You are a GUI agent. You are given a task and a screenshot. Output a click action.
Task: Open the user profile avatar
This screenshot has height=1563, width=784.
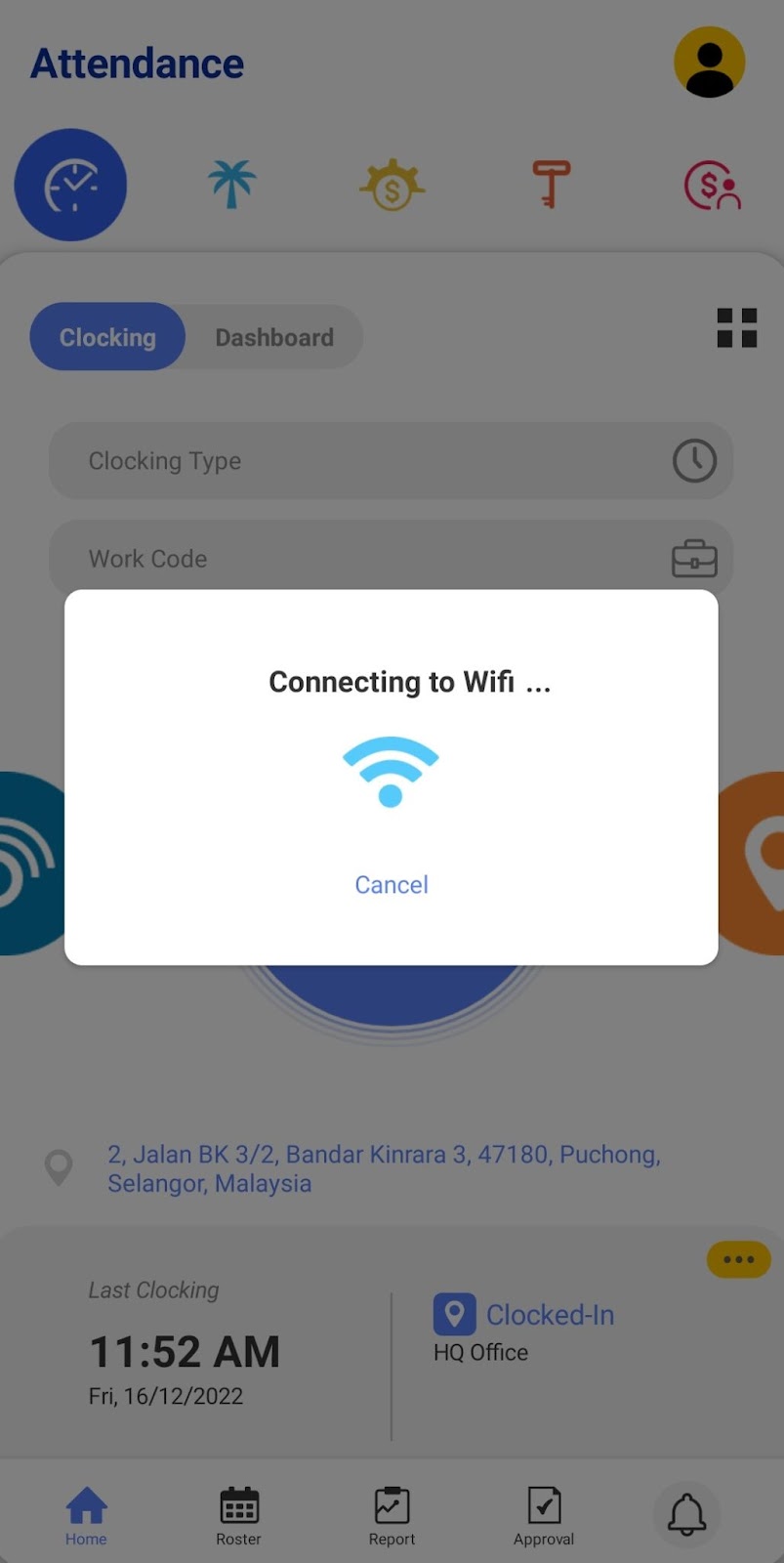pyautogui.click(x=710, y=62)
